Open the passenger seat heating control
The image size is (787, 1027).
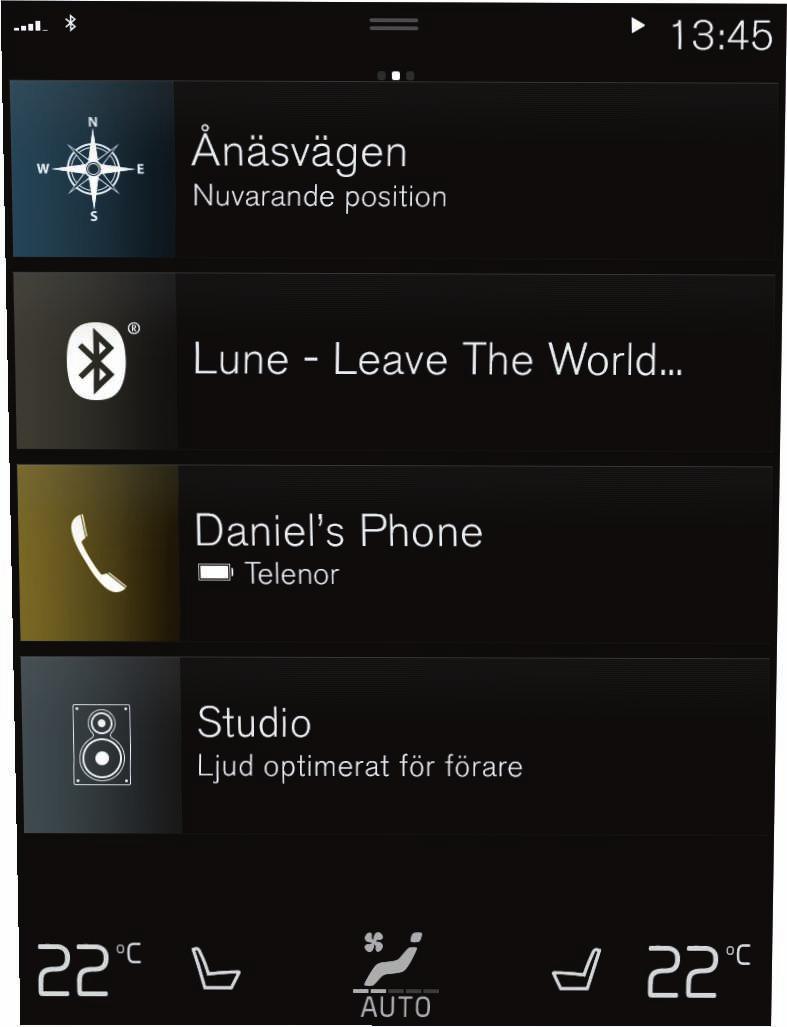[x=577, y=968]
